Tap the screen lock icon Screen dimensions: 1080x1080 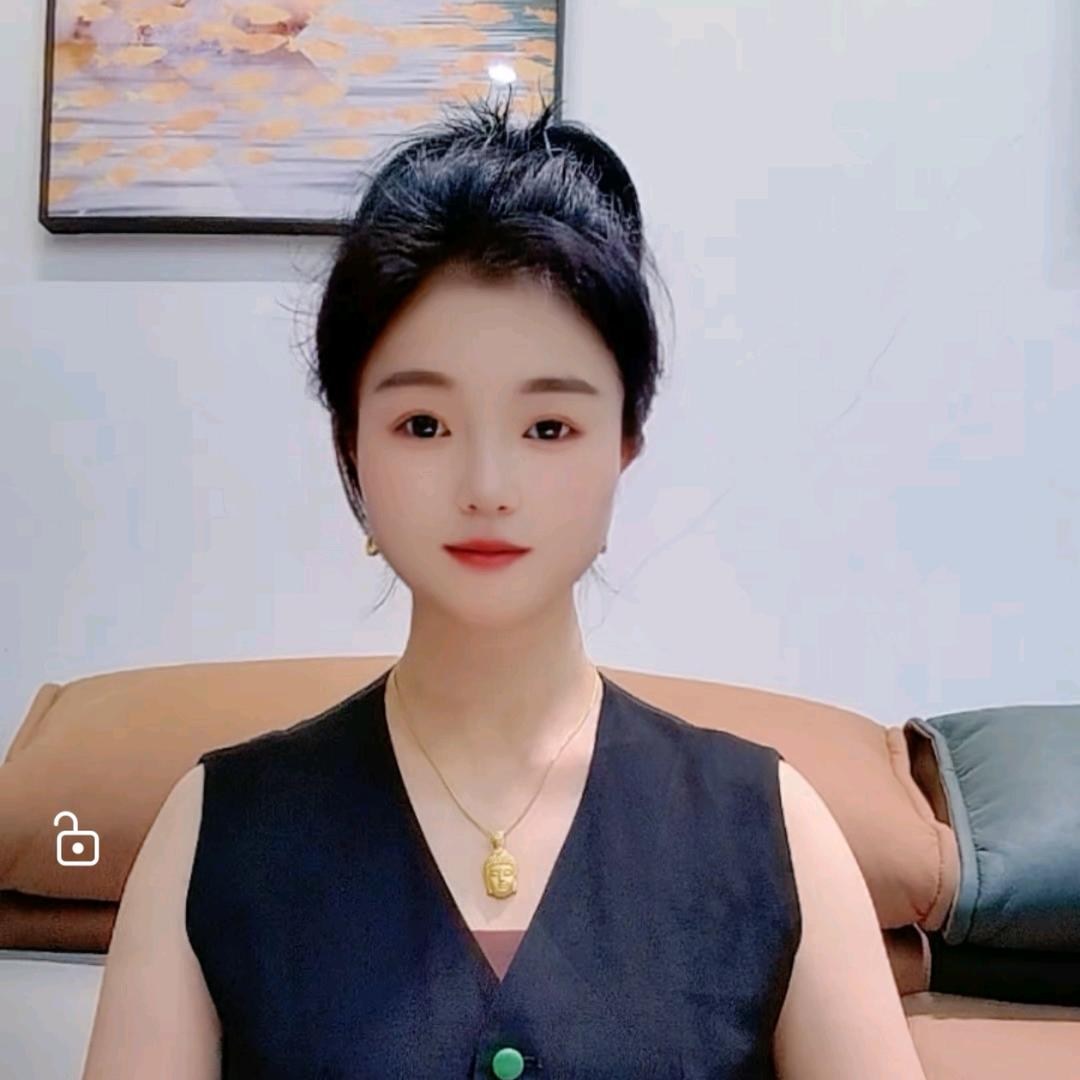click(x=77, y=840)
